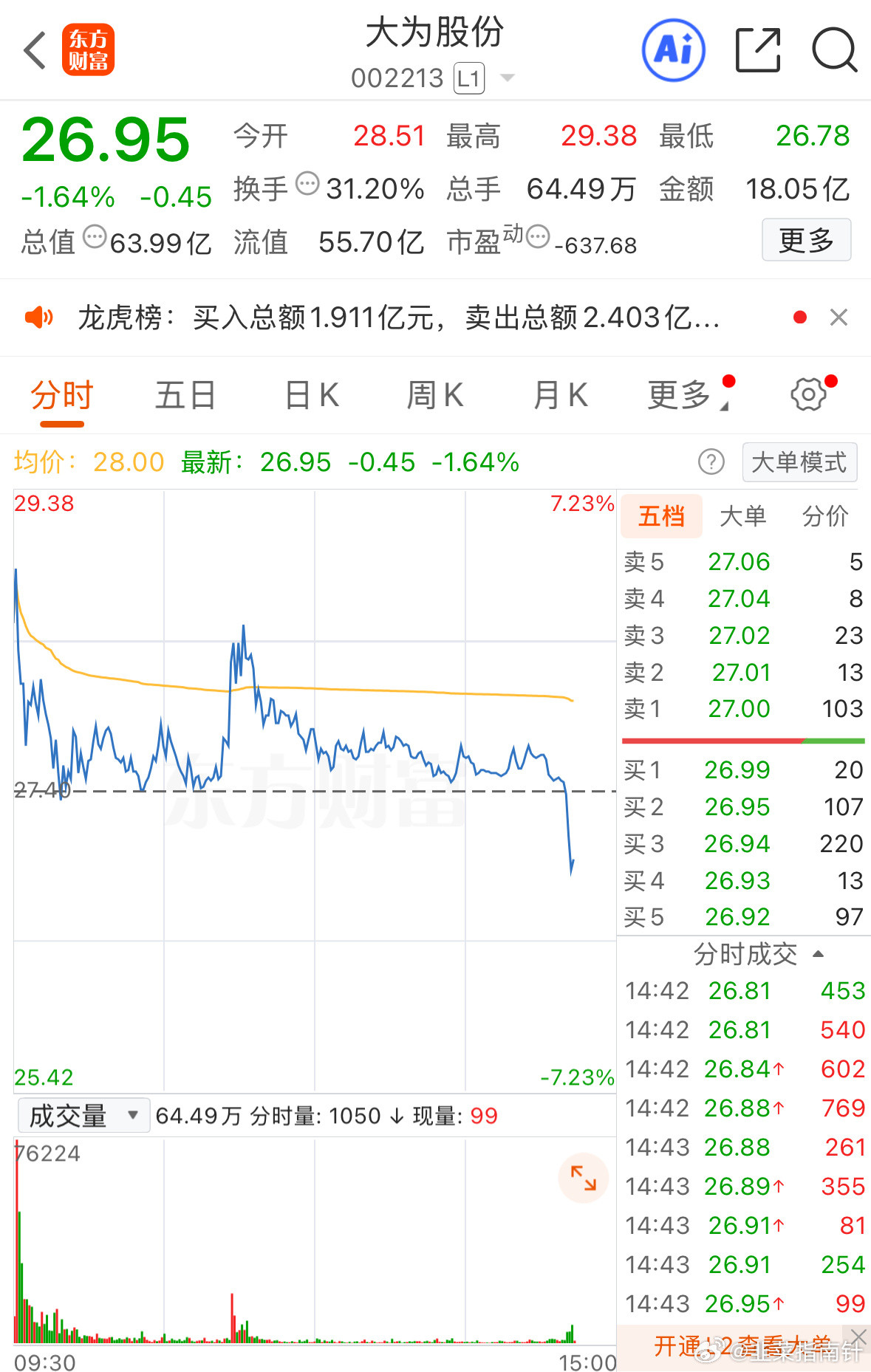Viewport: 871px width, 1372px height.
Task: Expand the 更多 chart type menu
Action: tap(681, 394)
